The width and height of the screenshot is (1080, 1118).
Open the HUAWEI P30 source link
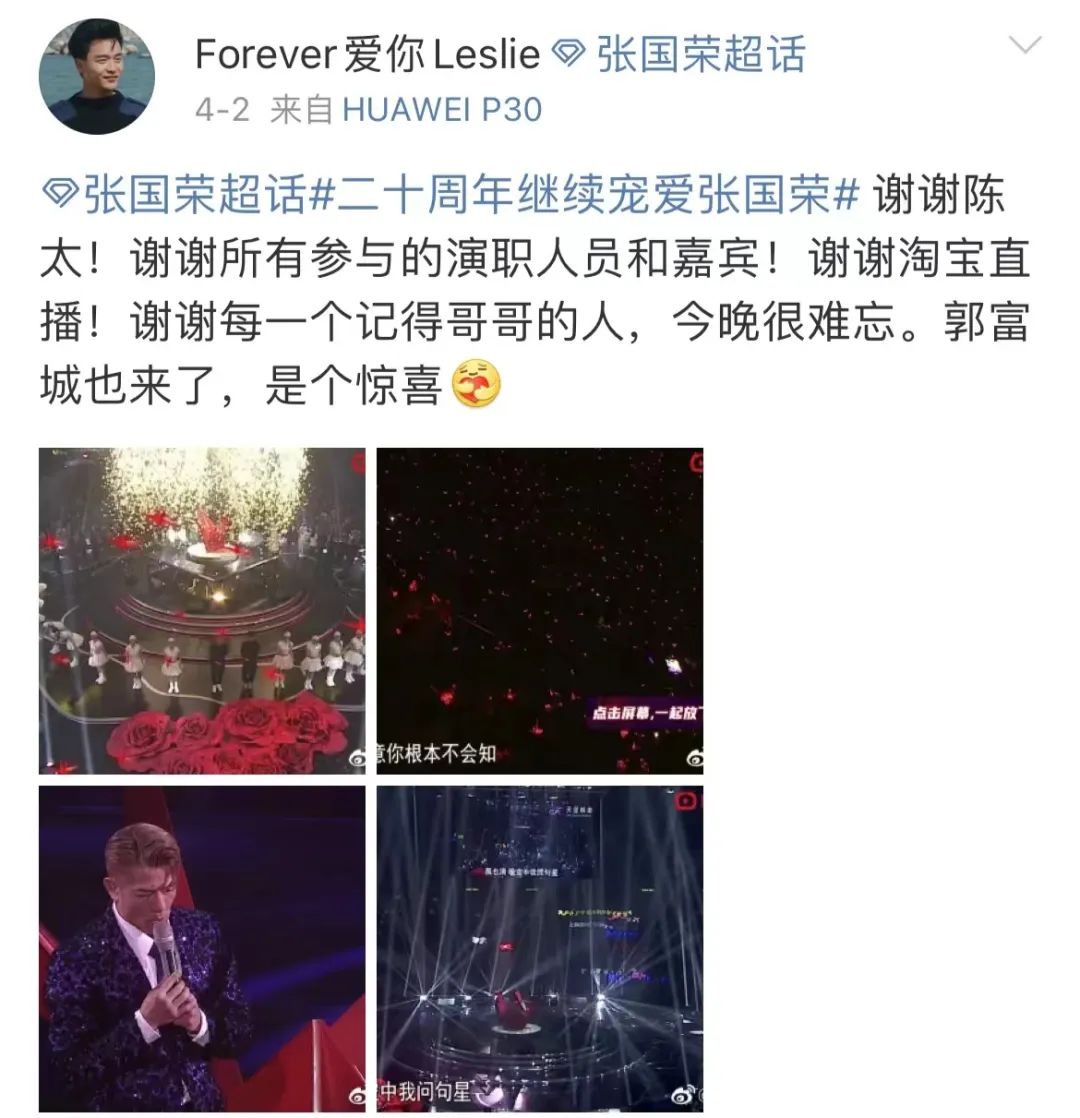pos(441,110)
